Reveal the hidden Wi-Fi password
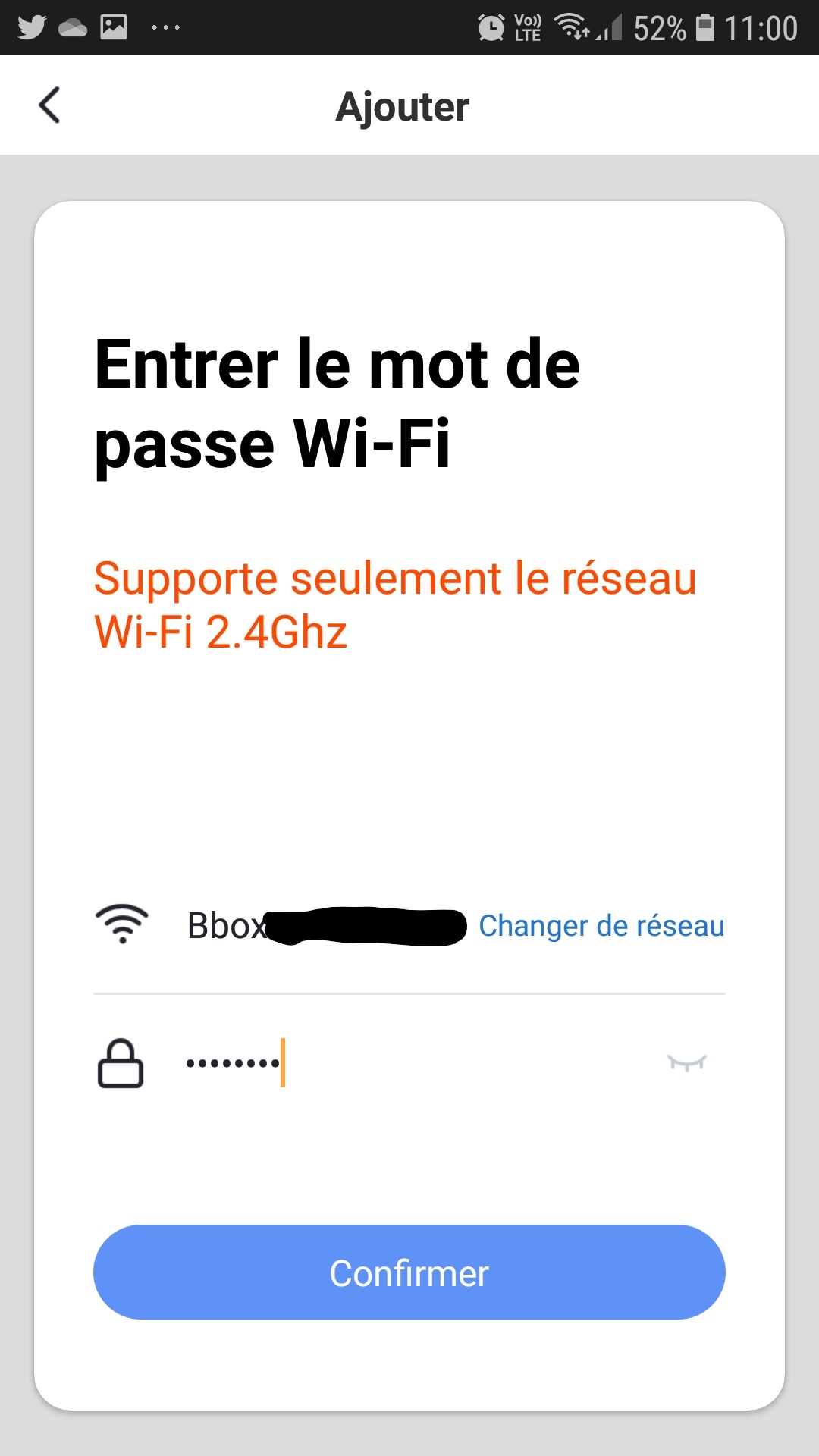The image size is (819, 1456). click(x=687, y=1063)
